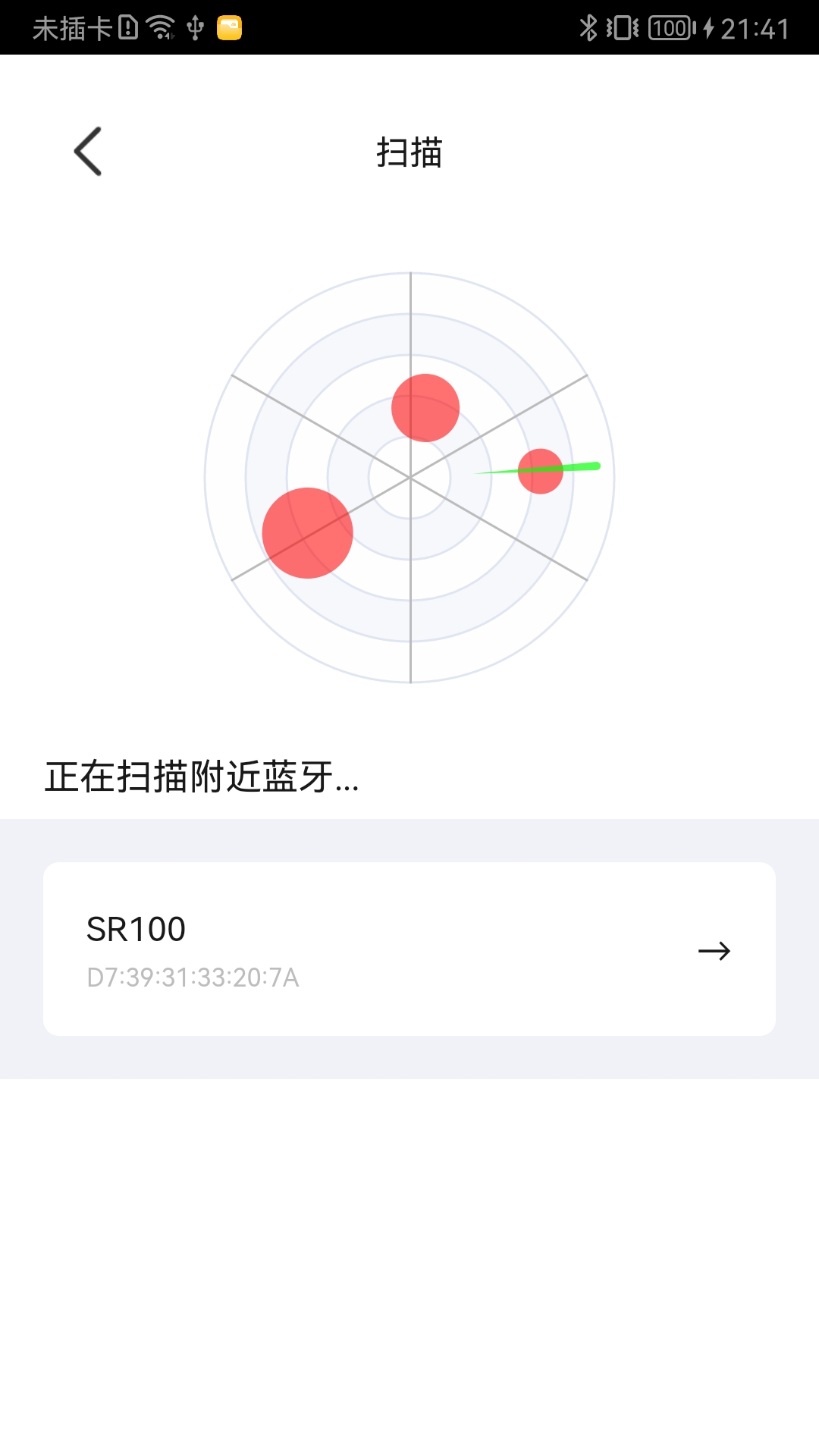Tap the large red dot on the radar
The height and width of the screenshot is (1456, 819).
click(307, 532)
